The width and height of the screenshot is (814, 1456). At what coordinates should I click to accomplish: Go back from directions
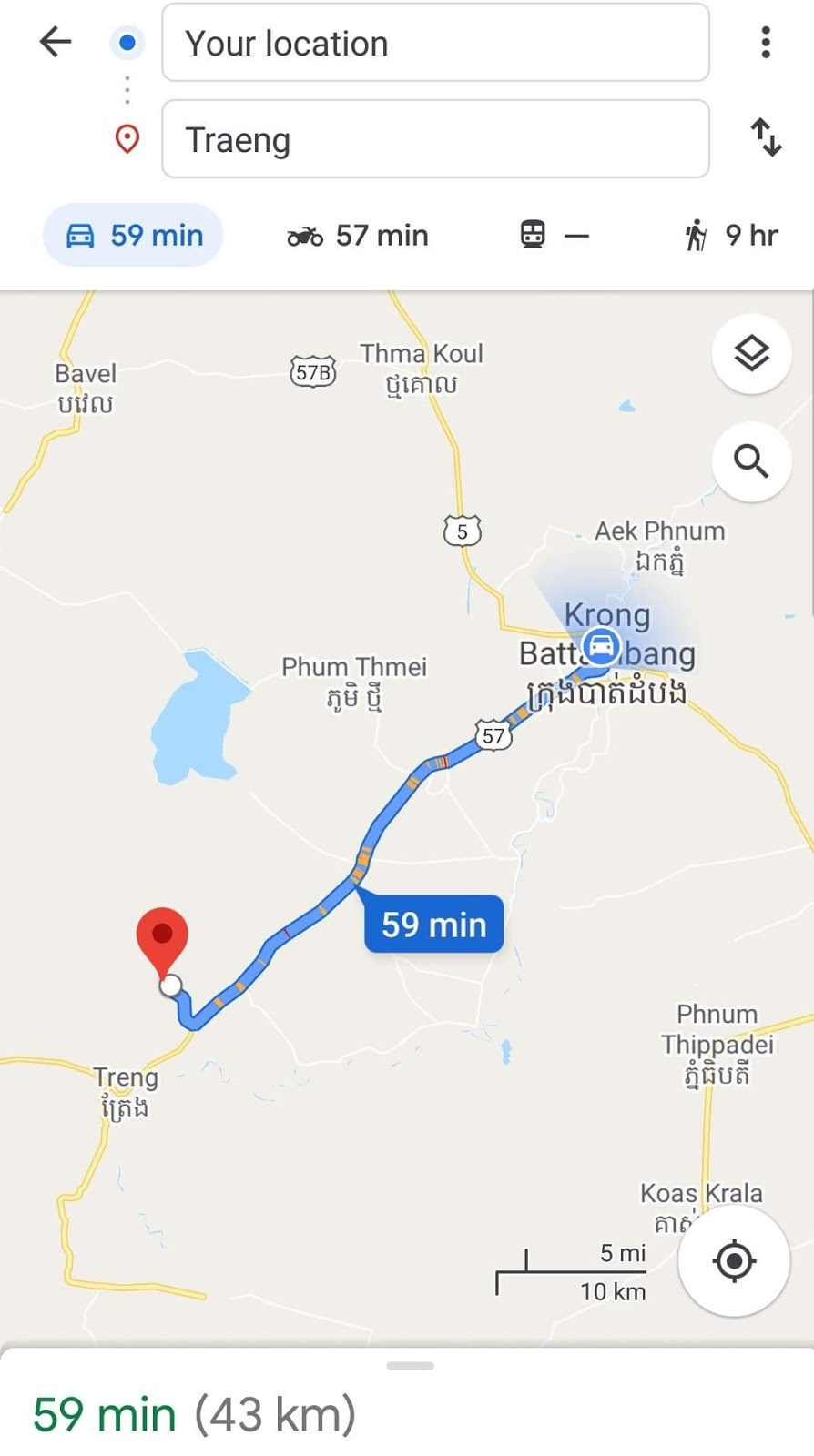coord(56,42)
